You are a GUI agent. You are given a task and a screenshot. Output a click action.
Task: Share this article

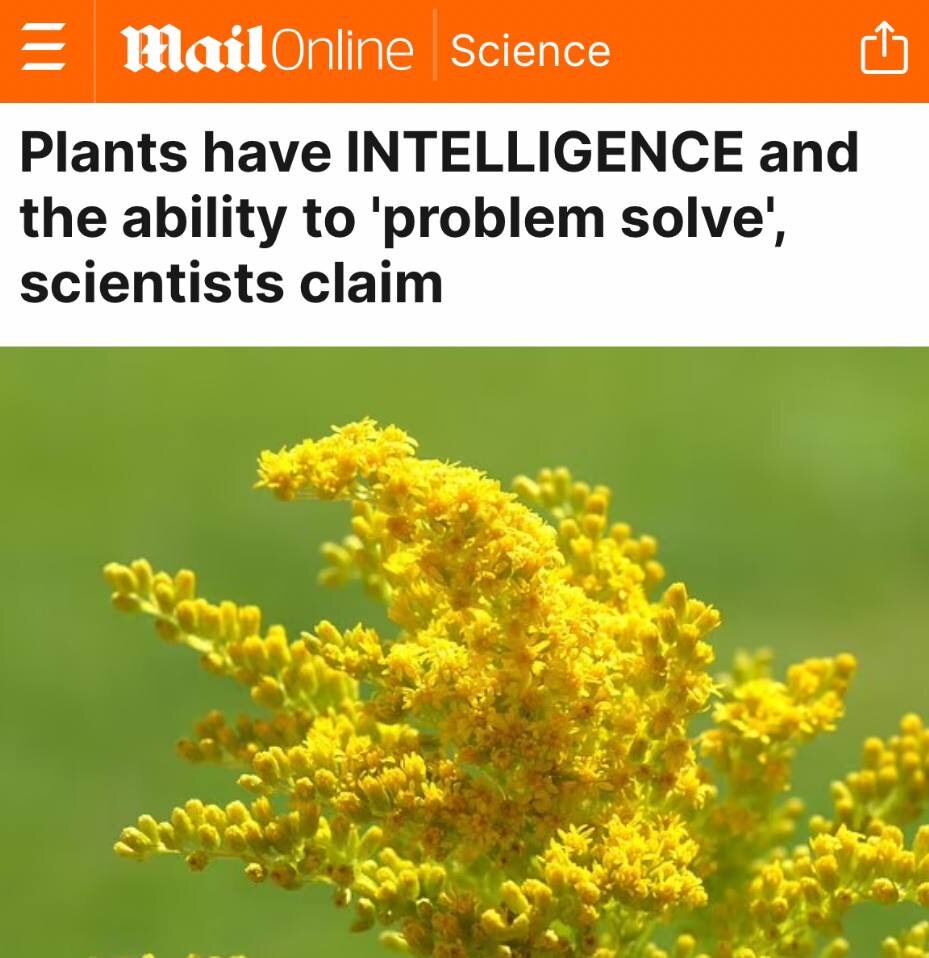(884, 50)
